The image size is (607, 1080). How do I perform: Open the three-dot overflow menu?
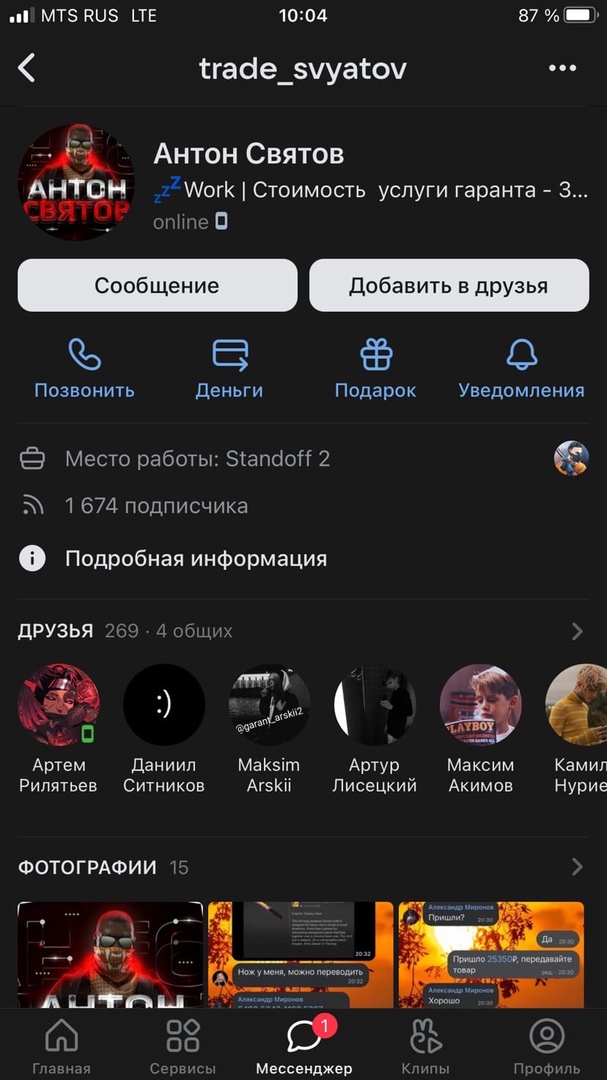[x=563, y=68]
